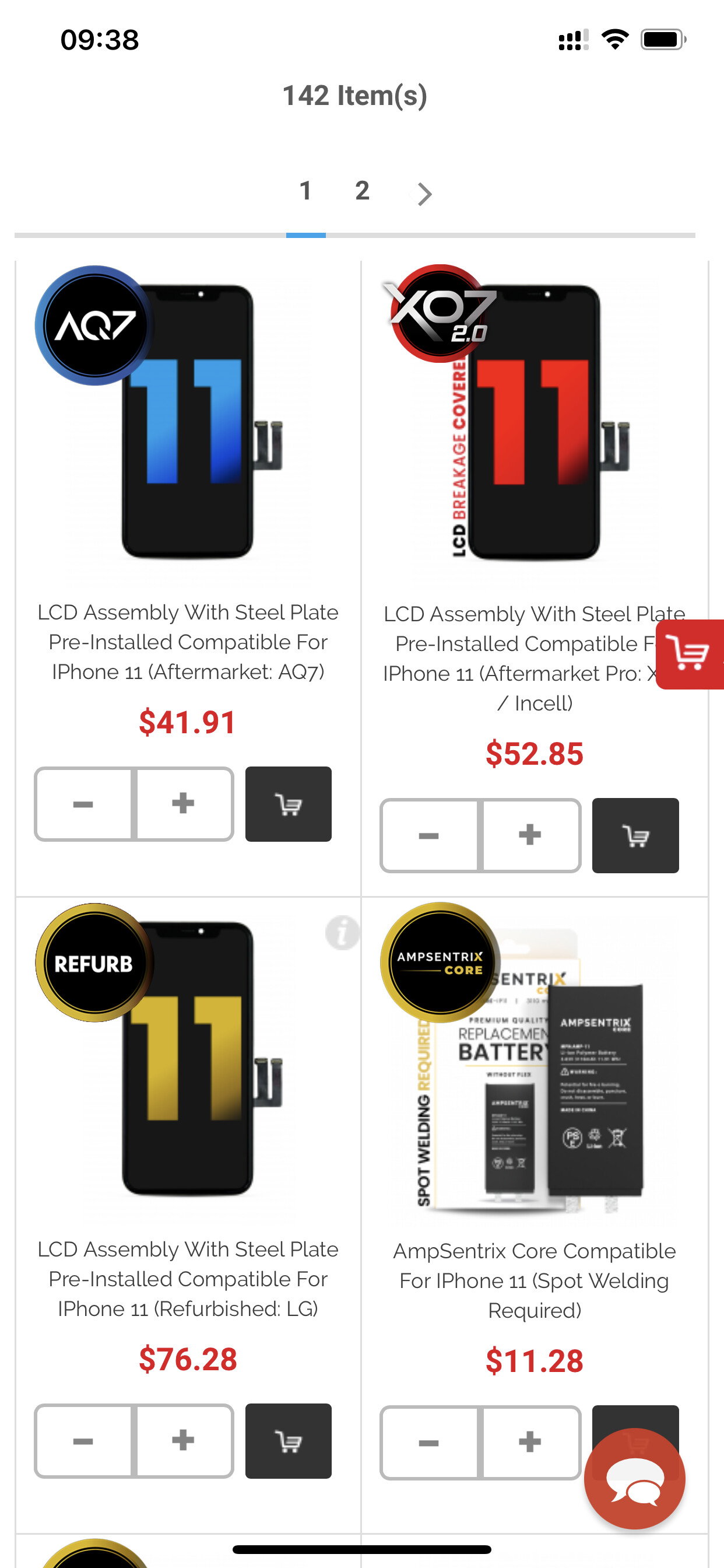Tap the next page arrow
Viewport: 724px width, 1568px height.
pyautogui.click(x=425, y=194)
